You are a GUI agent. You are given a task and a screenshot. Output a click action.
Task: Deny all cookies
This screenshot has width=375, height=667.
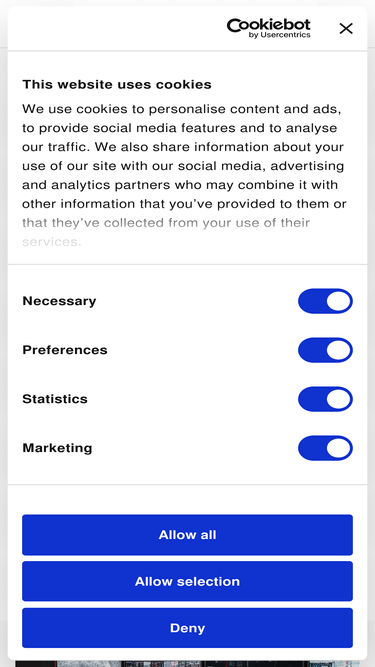(x=188, y=628)
